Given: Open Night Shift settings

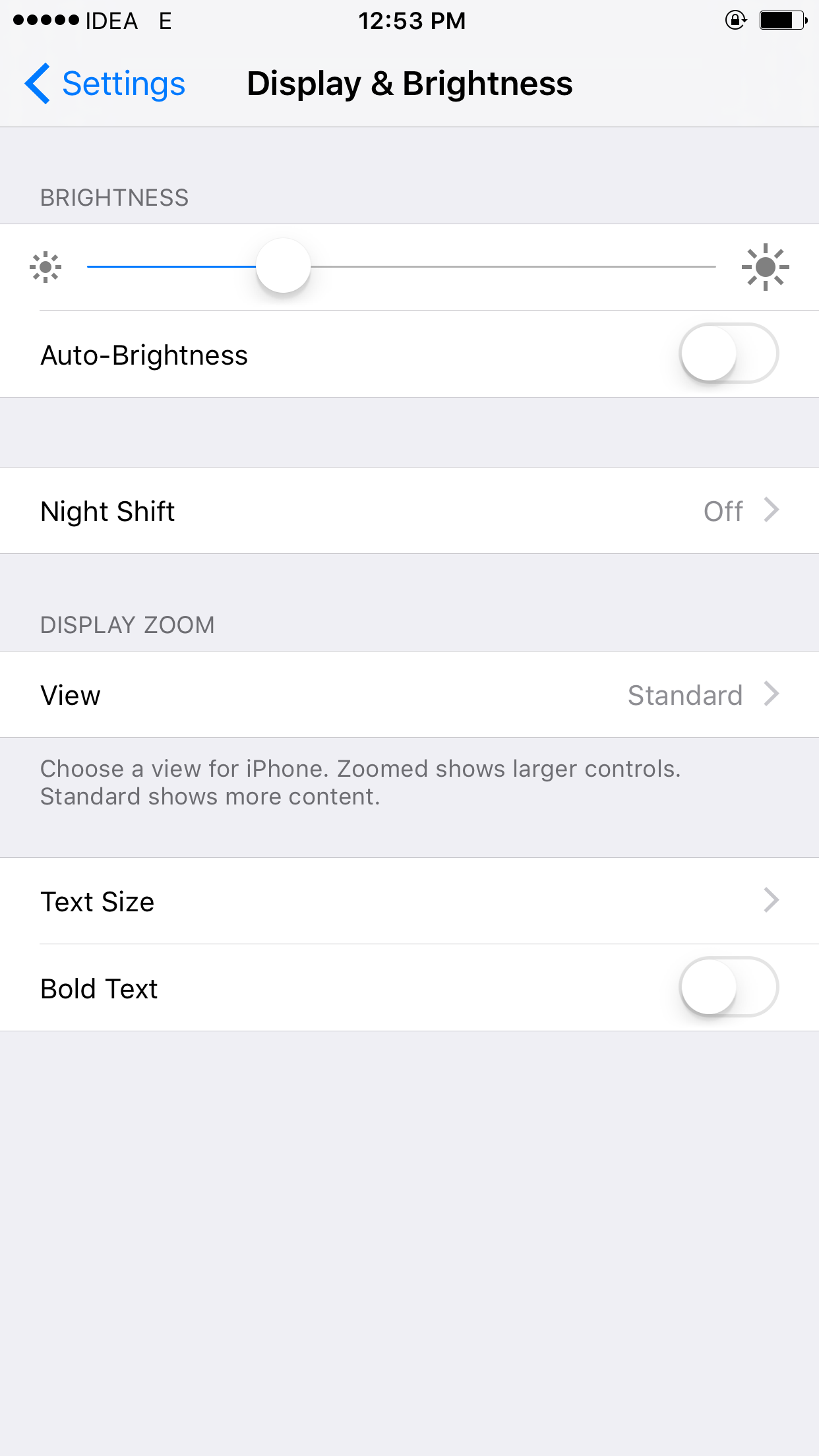Looking at the screenshot, I should [x=409, y=511].
